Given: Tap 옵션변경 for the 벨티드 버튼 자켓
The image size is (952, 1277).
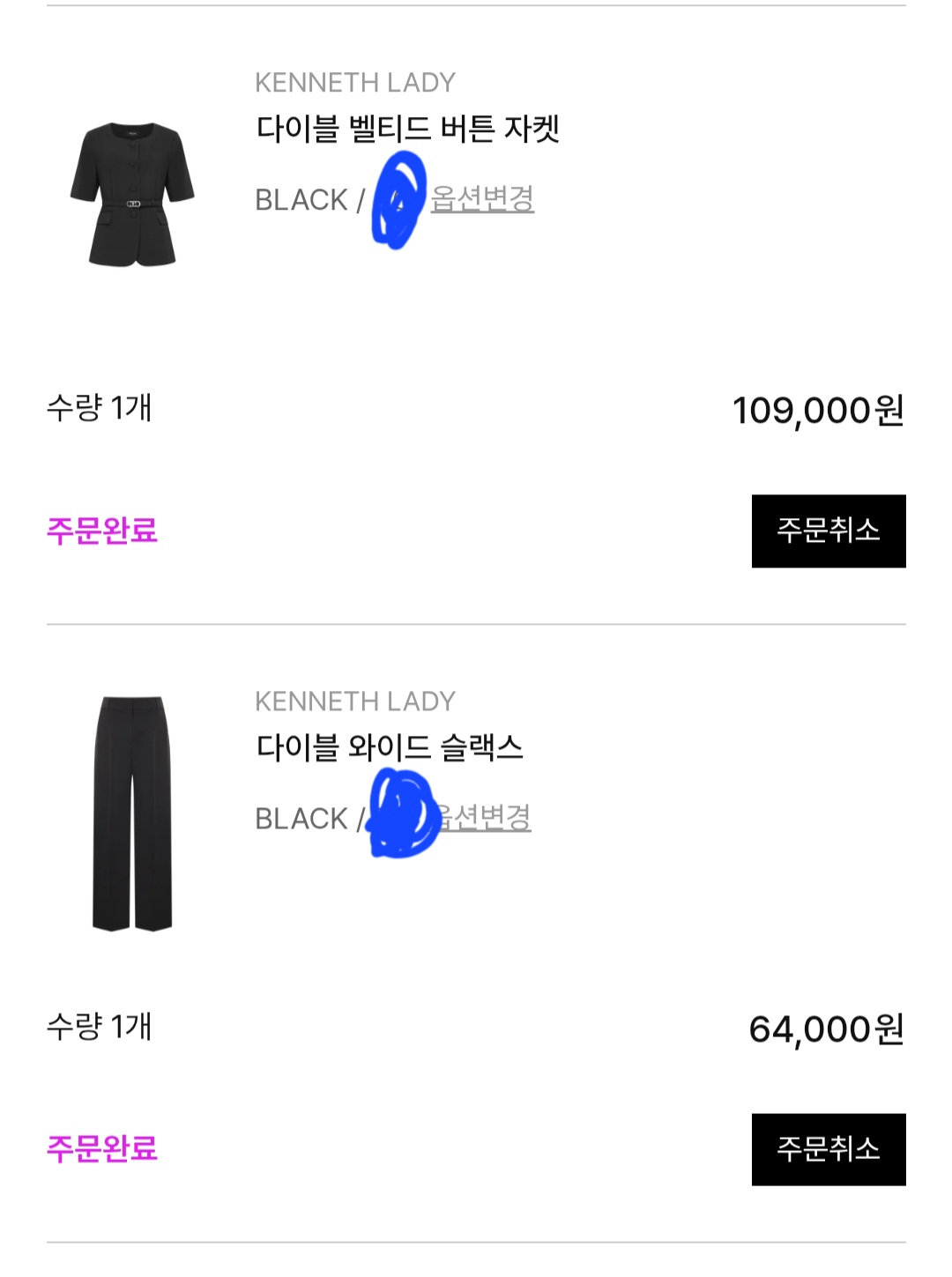Looking at the screenshot, I should click(x=482, y=198).
